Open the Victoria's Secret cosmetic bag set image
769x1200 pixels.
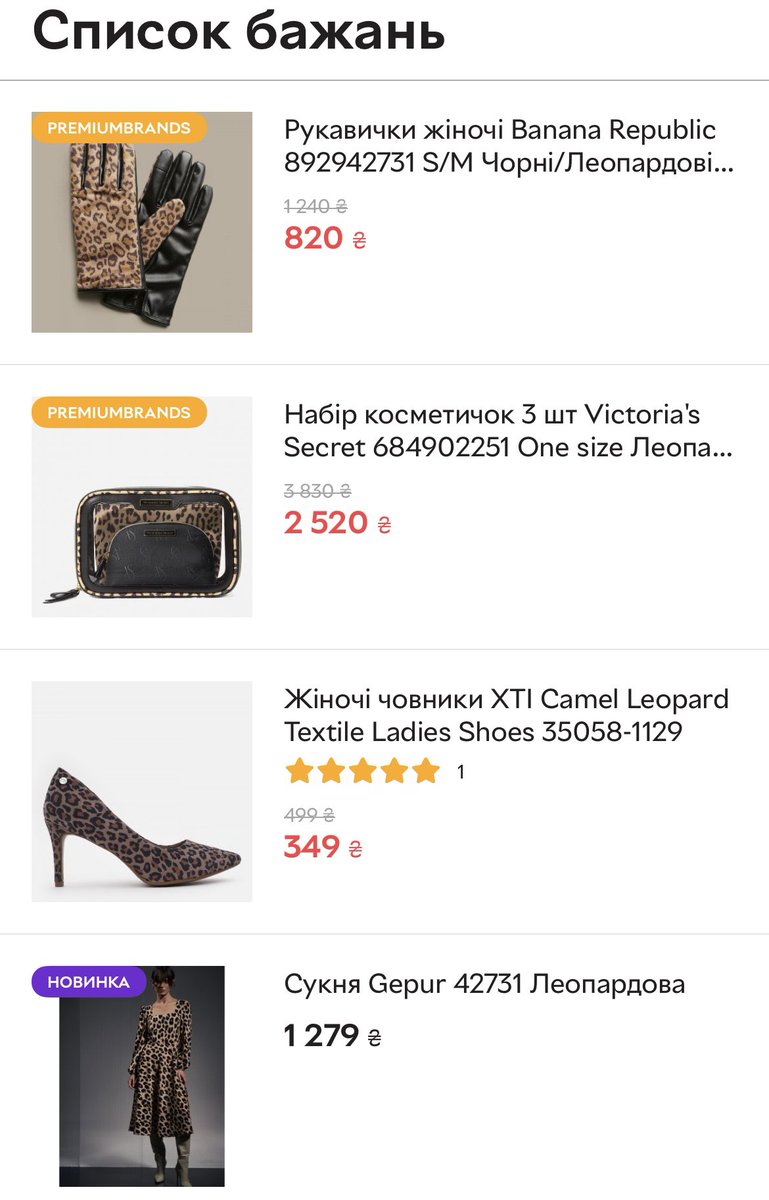pyautogui.click(x=141, y=507)
